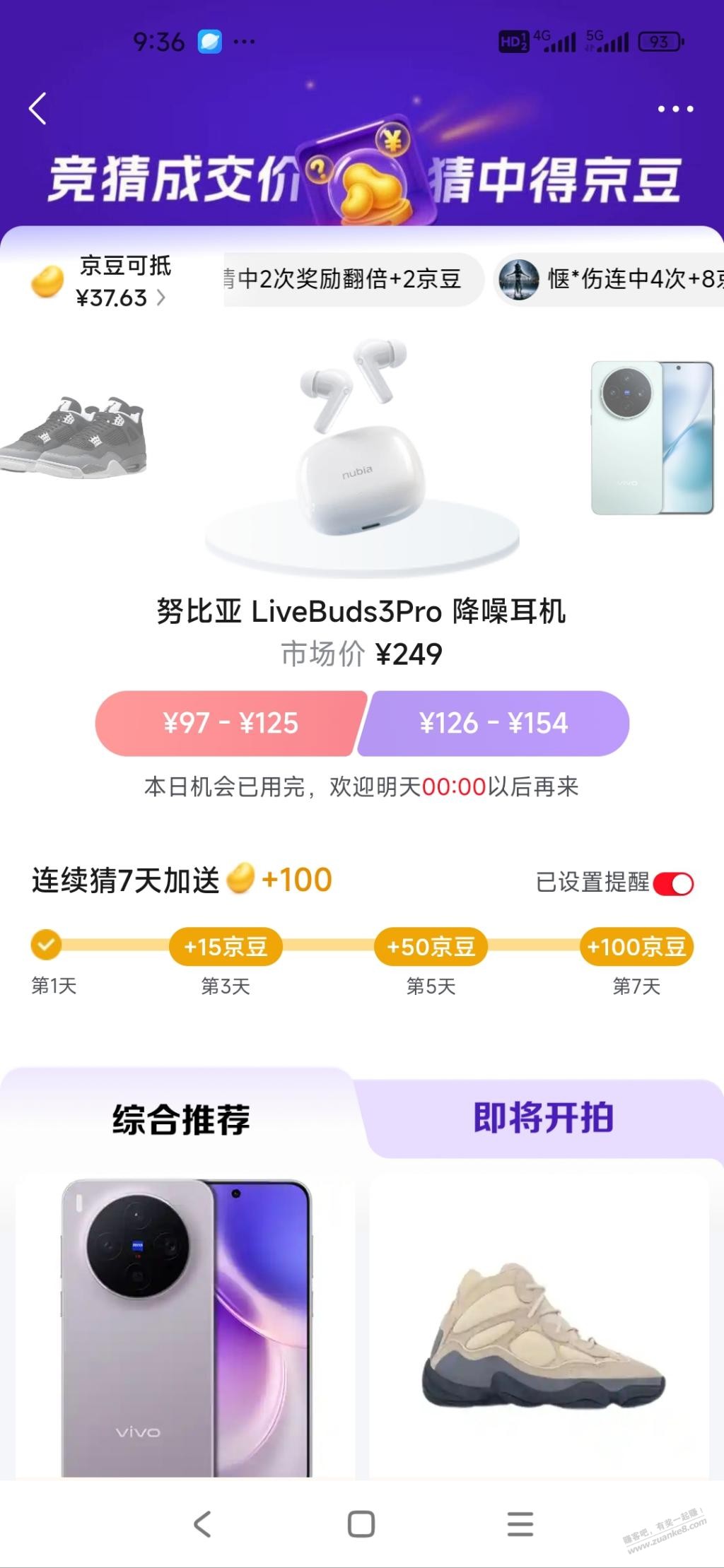Select the ¥97 - ¥125 price range
Image resolution: width=724 pixels, height=1568 pixels.
point(230,724)
